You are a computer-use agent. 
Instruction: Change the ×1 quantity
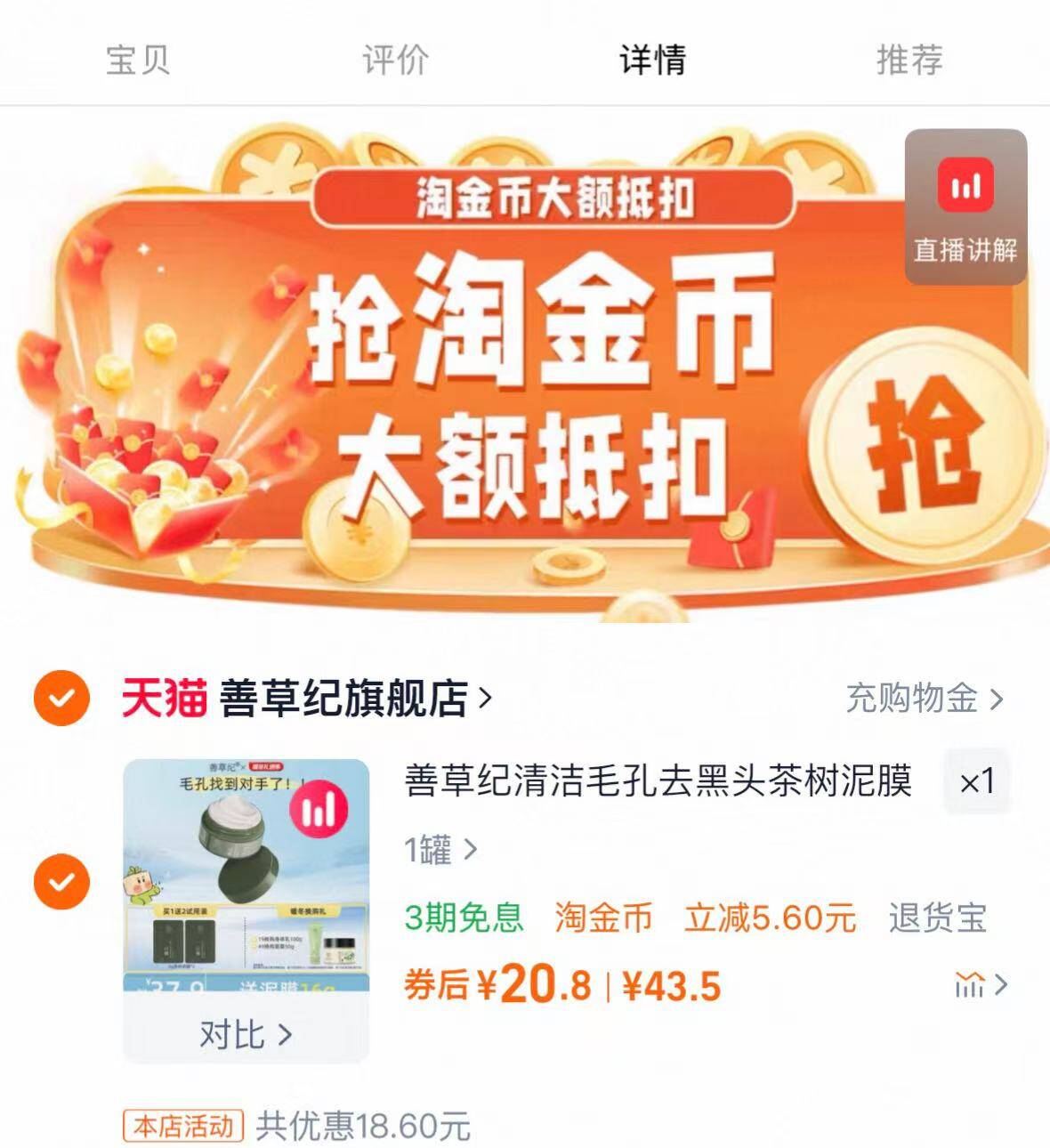(976, 782)
